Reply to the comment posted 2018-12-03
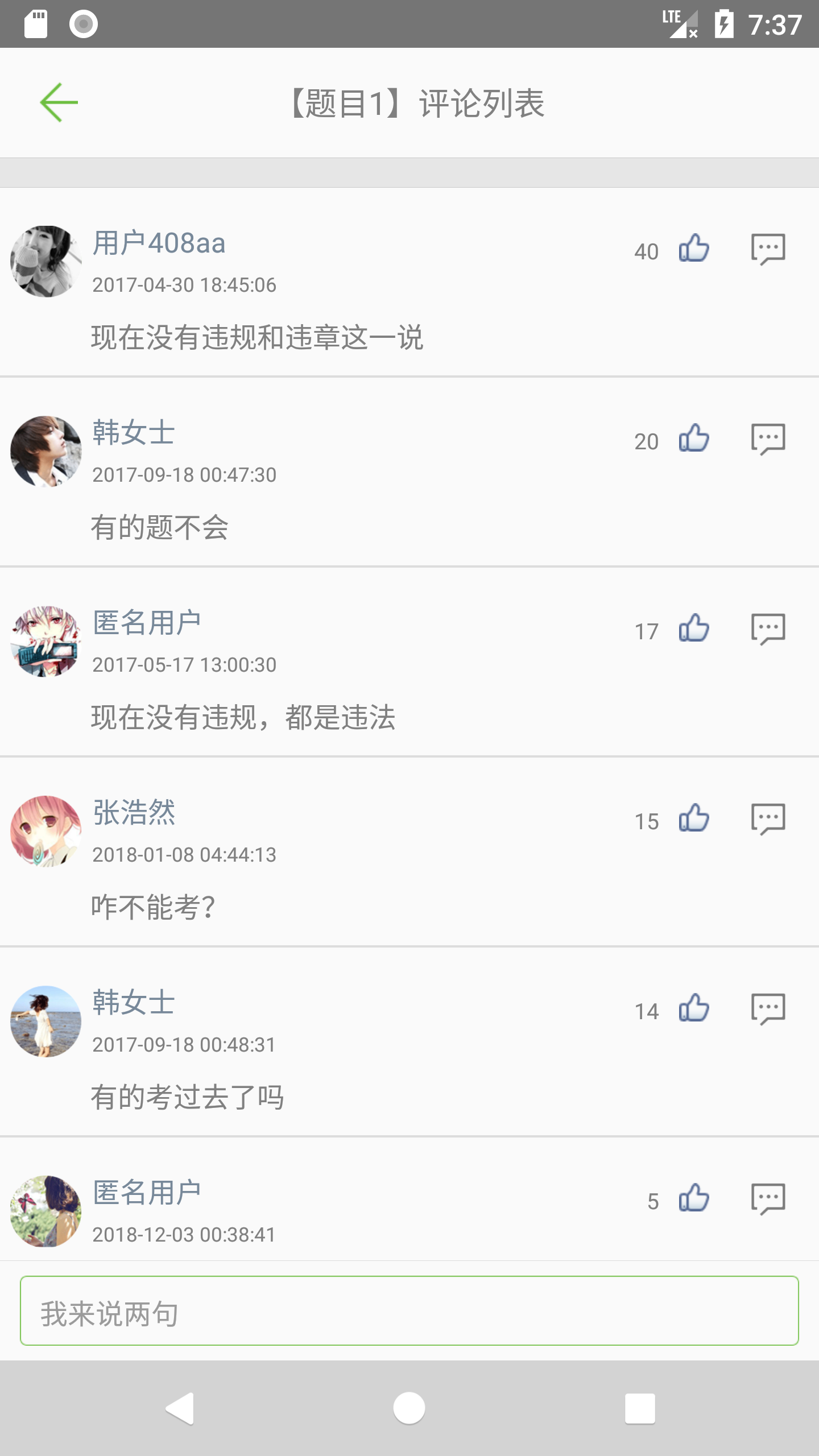819x1456 pixels. click(768, 1198)
